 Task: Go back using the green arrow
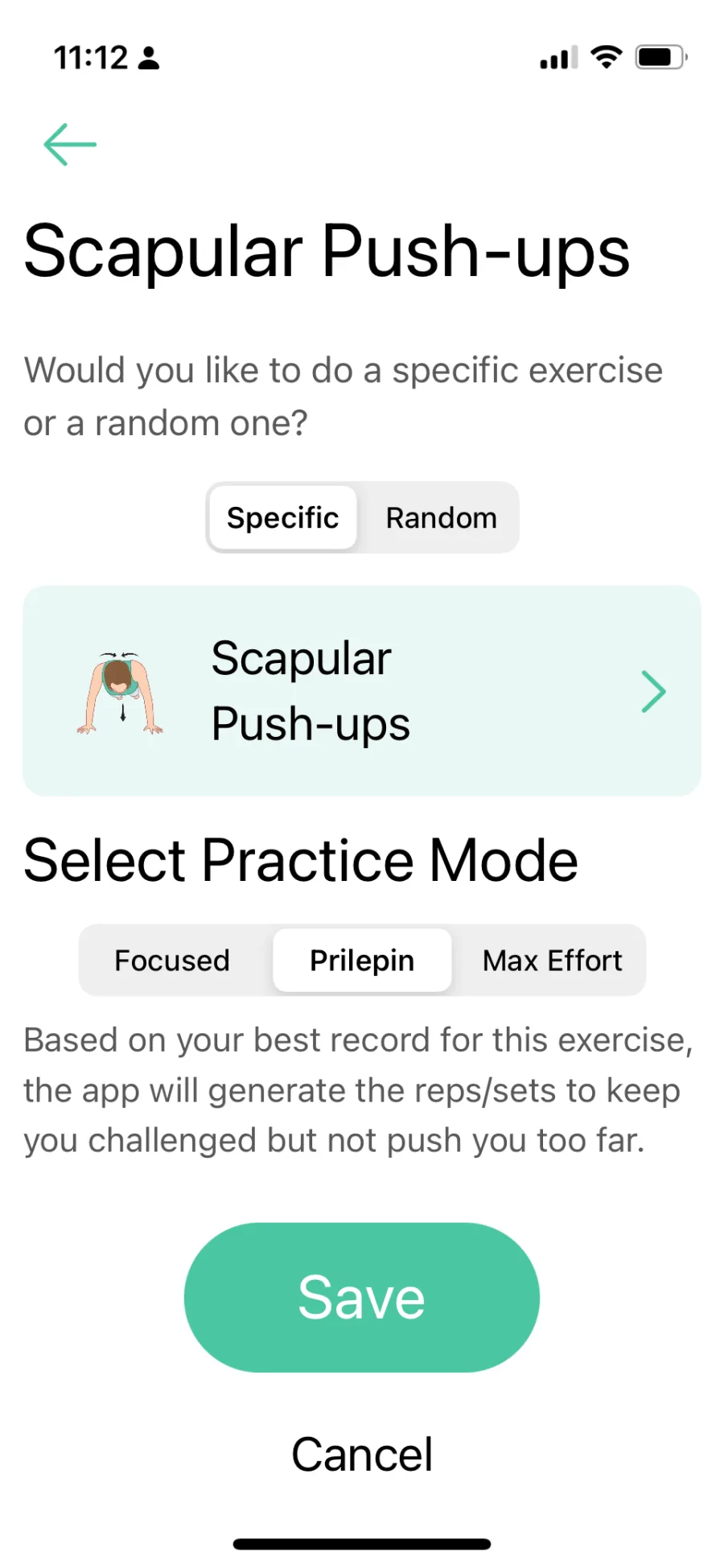(x=70, y=145)
